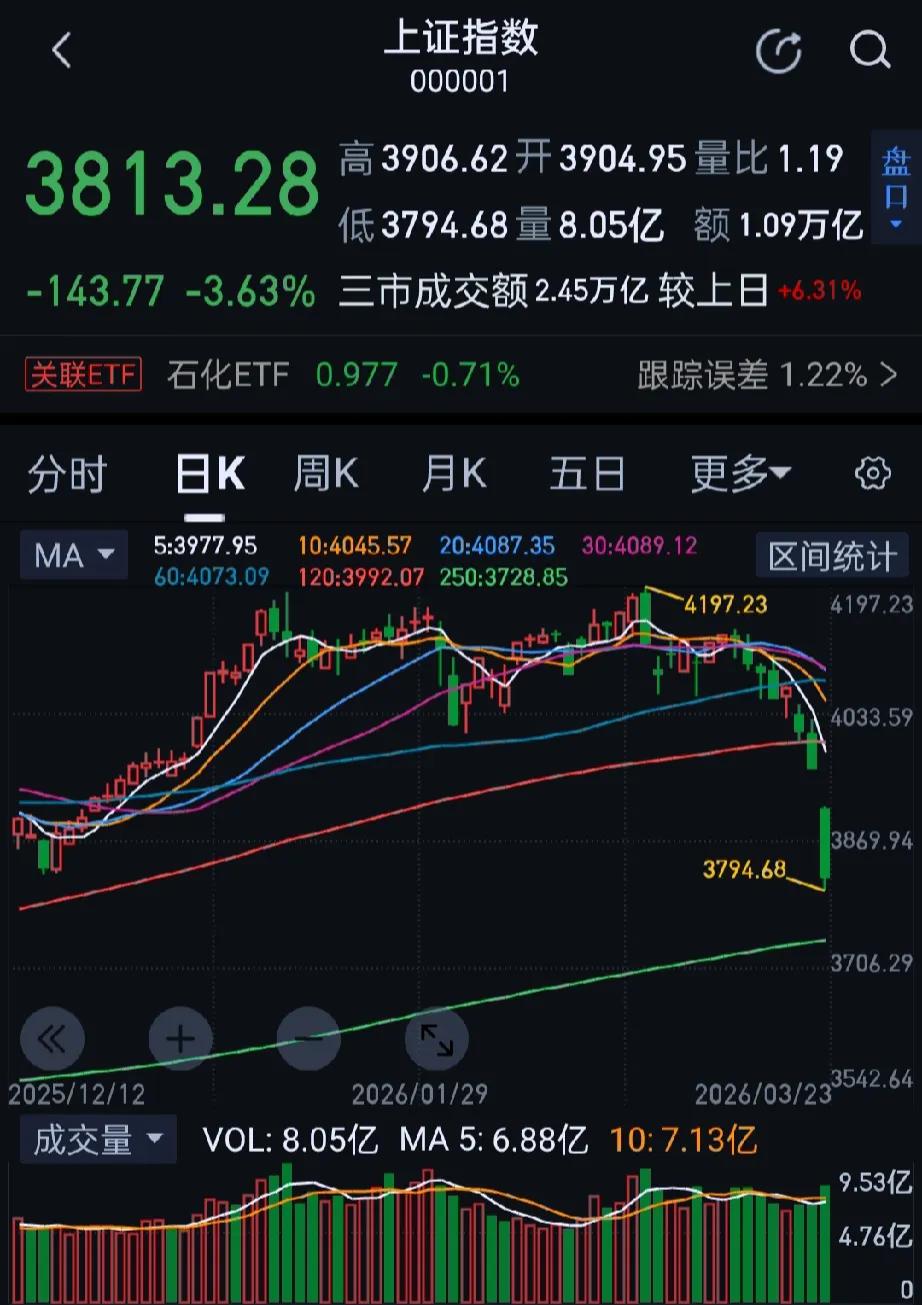The image size is (922, 1305).
Task: Zoom out of the K-line chart
Action: [309, 1039]
